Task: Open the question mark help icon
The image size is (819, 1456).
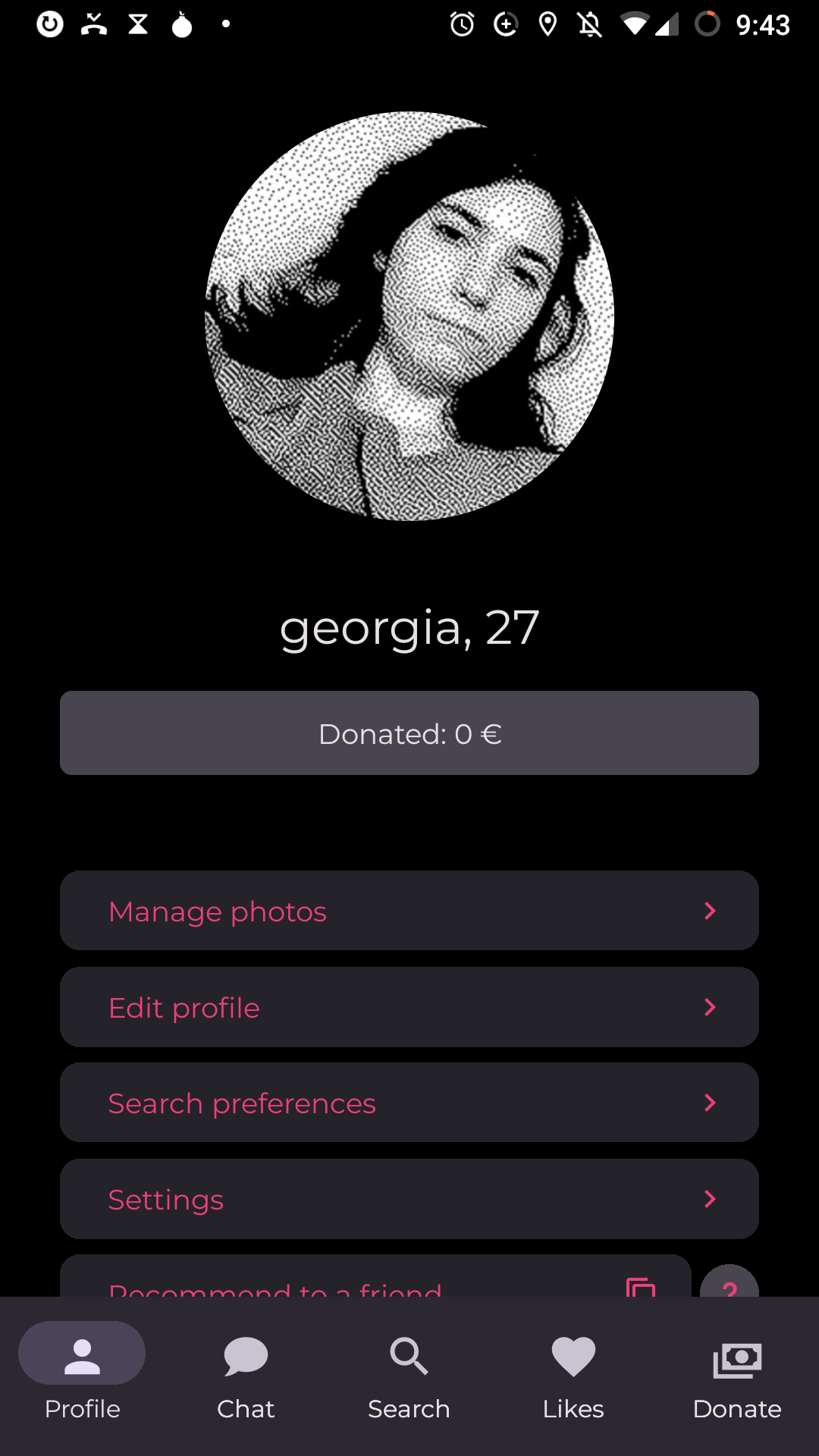Action: pos(730,1285)
